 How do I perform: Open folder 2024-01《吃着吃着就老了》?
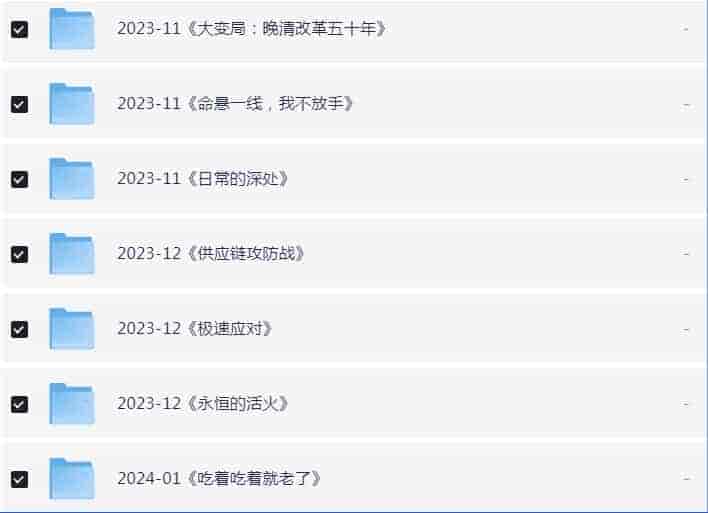click(219, 479)
